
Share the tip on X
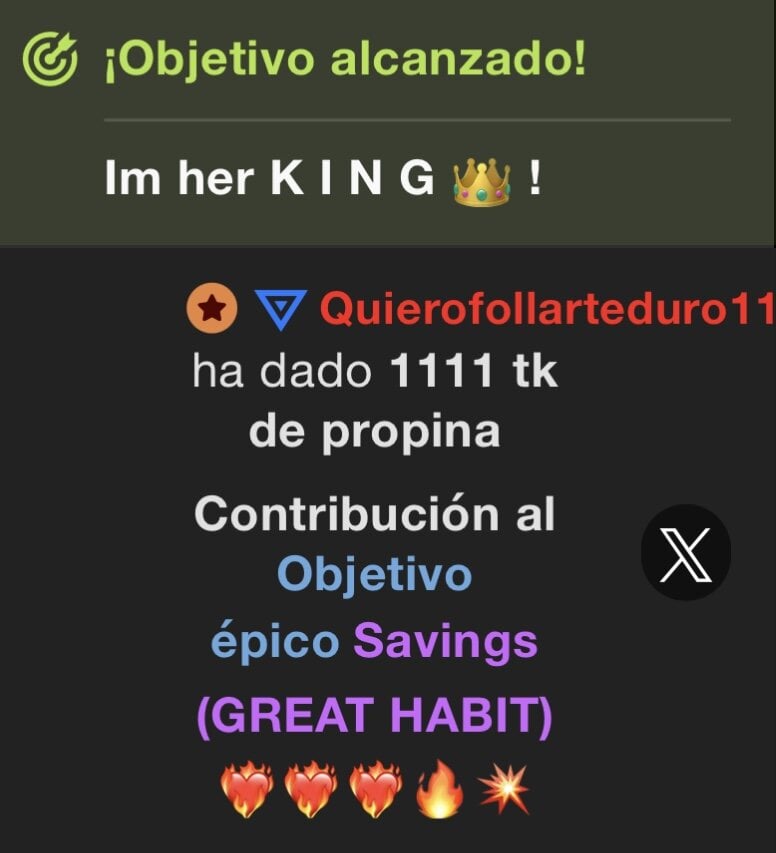(685, 552)
